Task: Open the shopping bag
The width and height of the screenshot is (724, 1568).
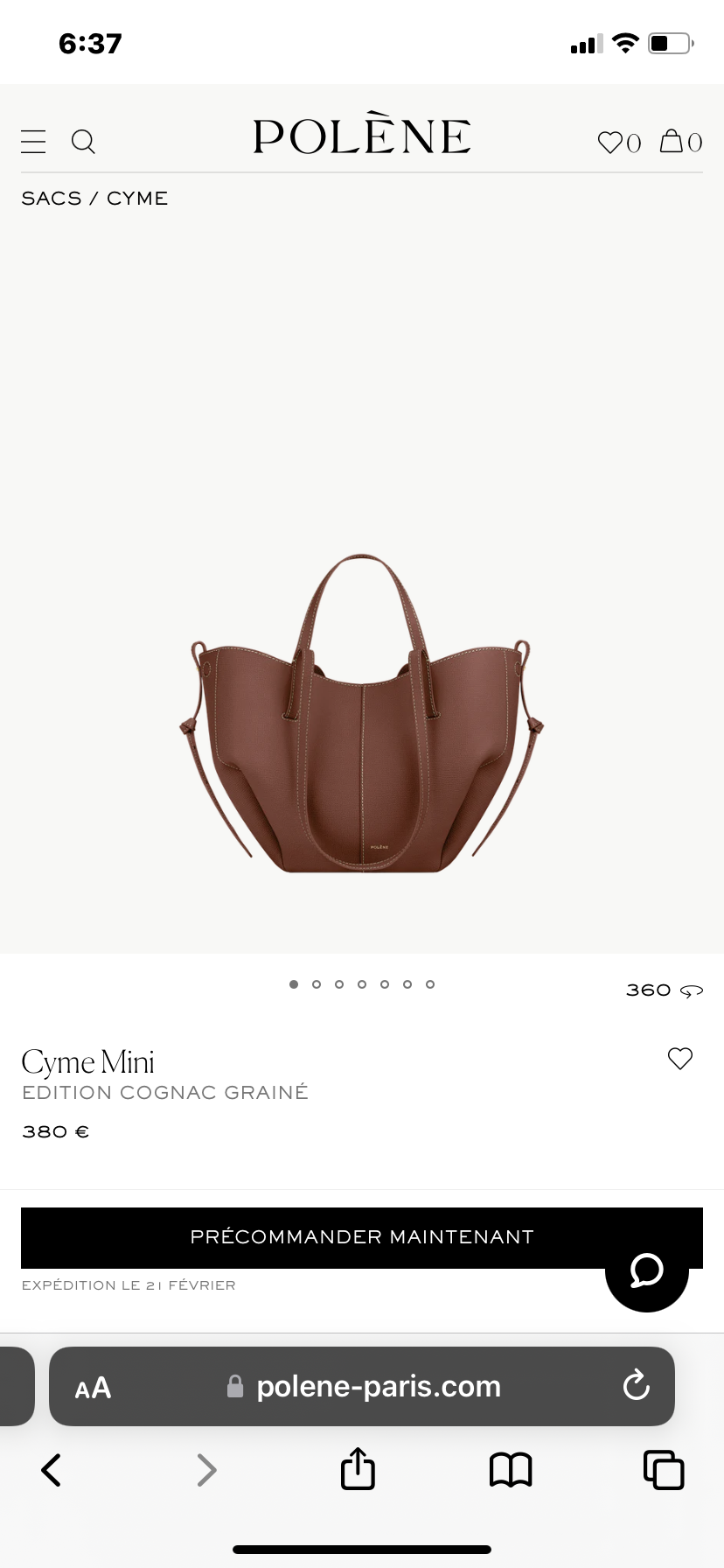Action: coord(681,142)
